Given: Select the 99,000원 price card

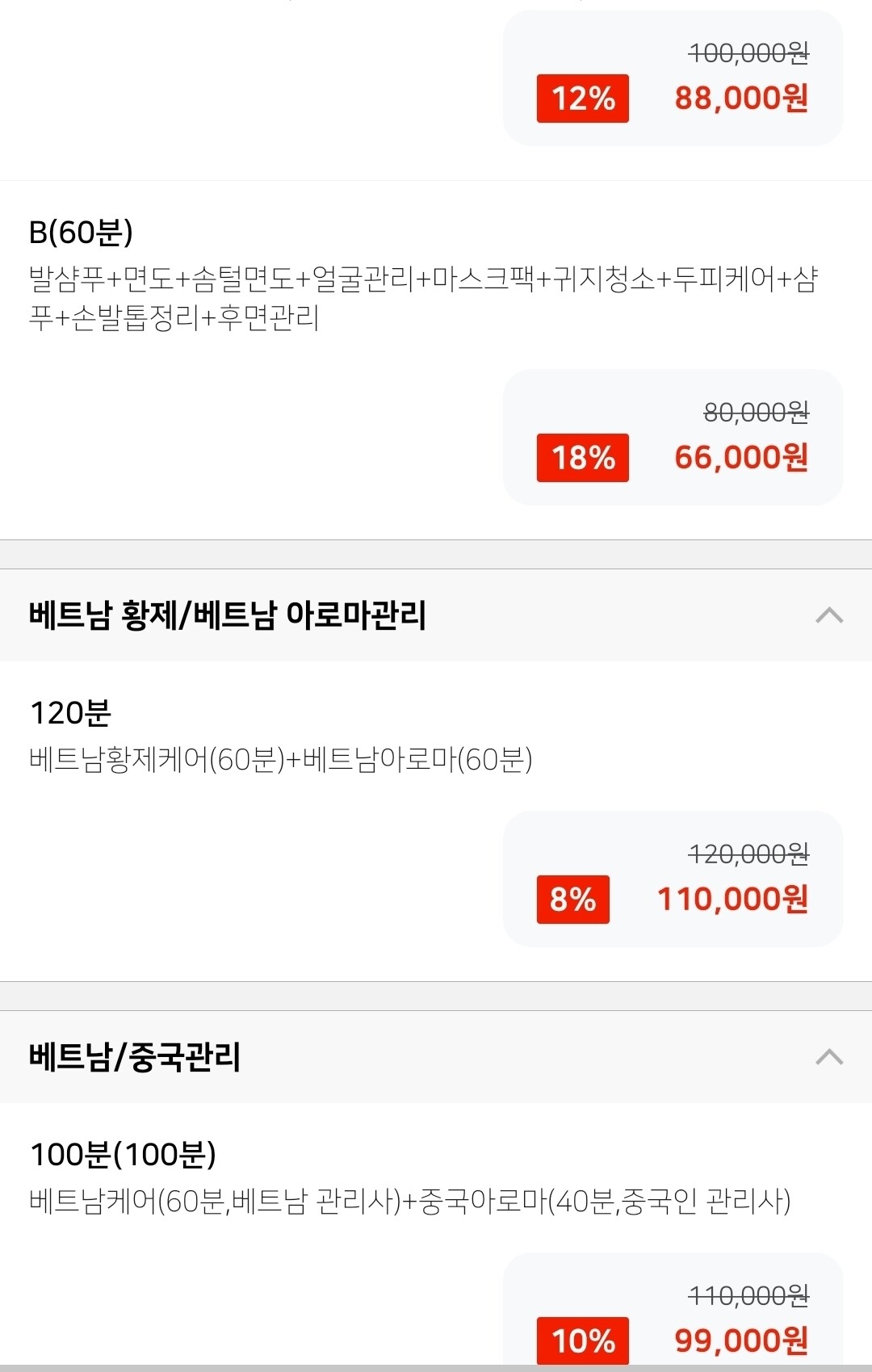Looking at the screenshot, I should [672, 1316].
